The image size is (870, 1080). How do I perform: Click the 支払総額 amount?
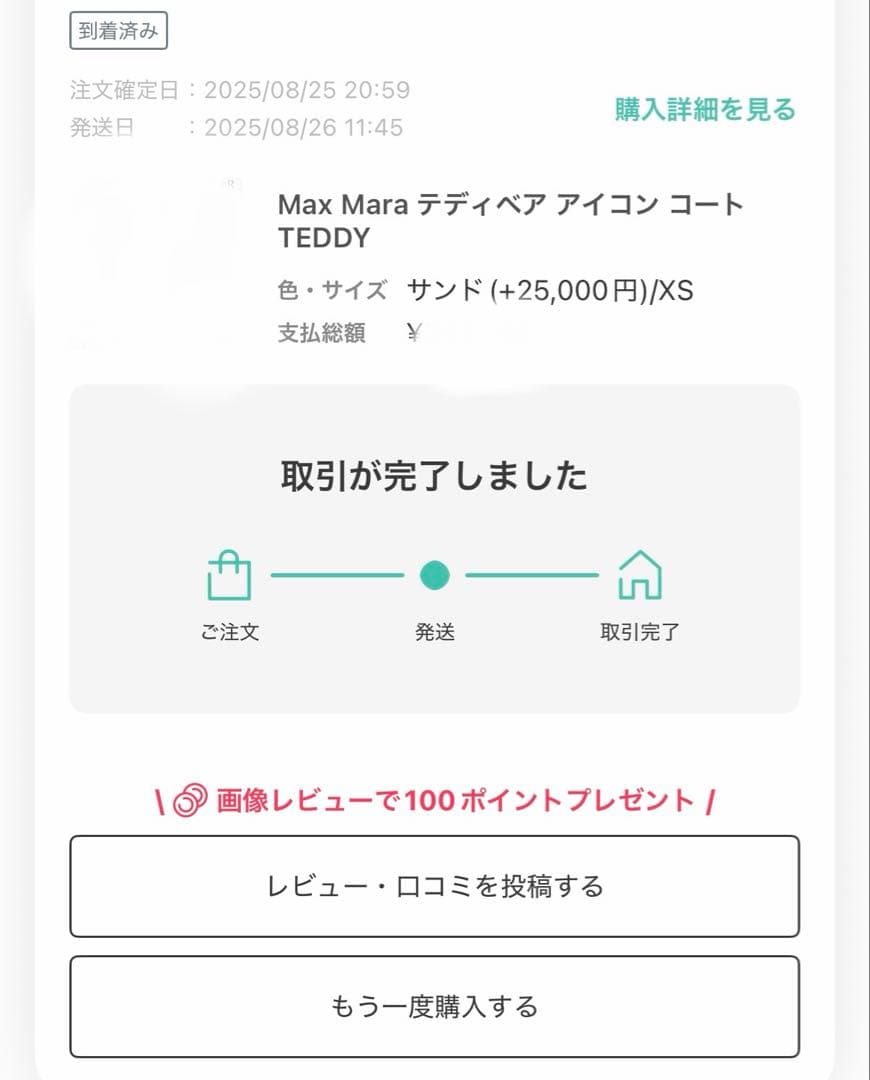(430, 333)
